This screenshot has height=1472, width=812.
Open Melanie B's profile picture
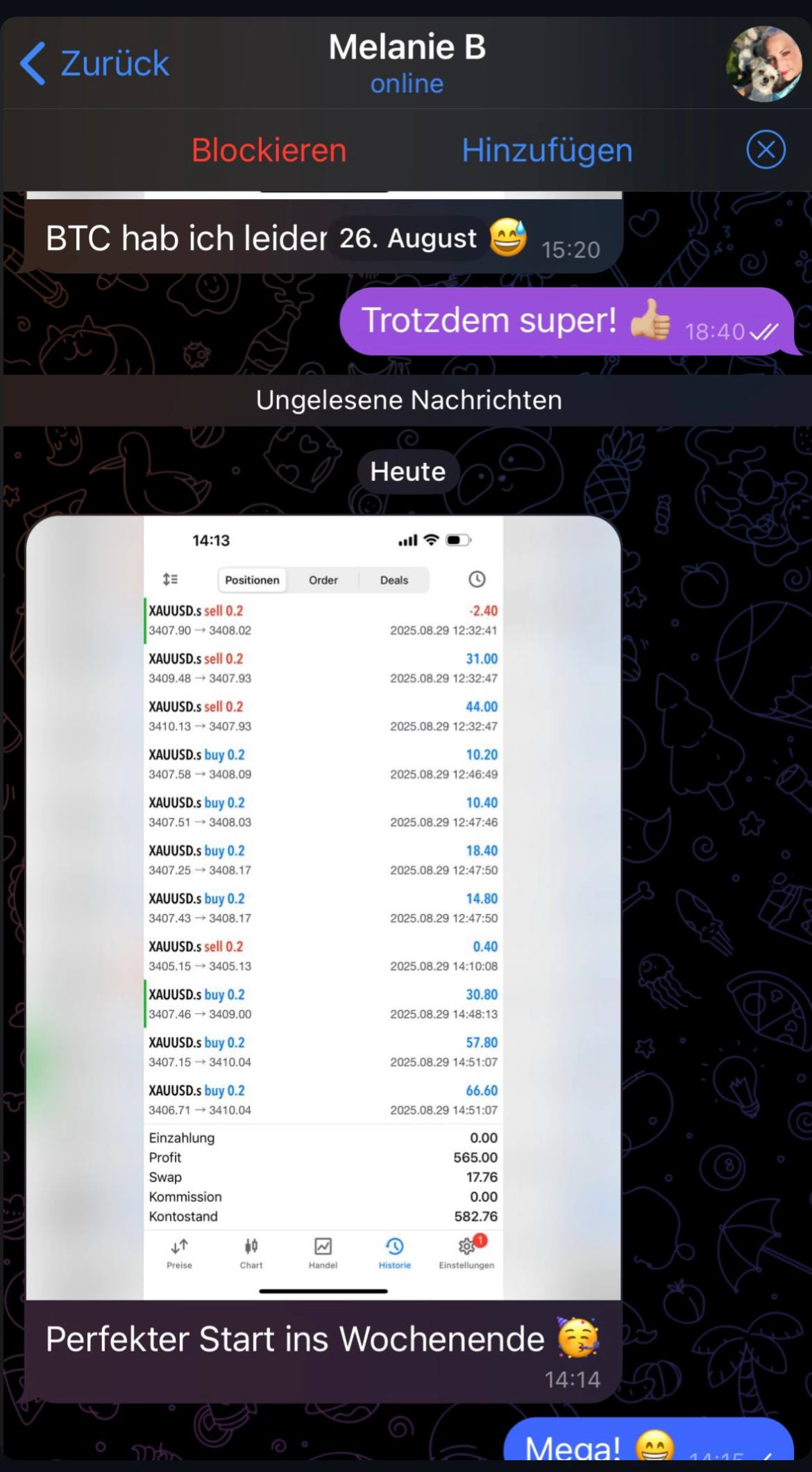click(x=761, y=62)
